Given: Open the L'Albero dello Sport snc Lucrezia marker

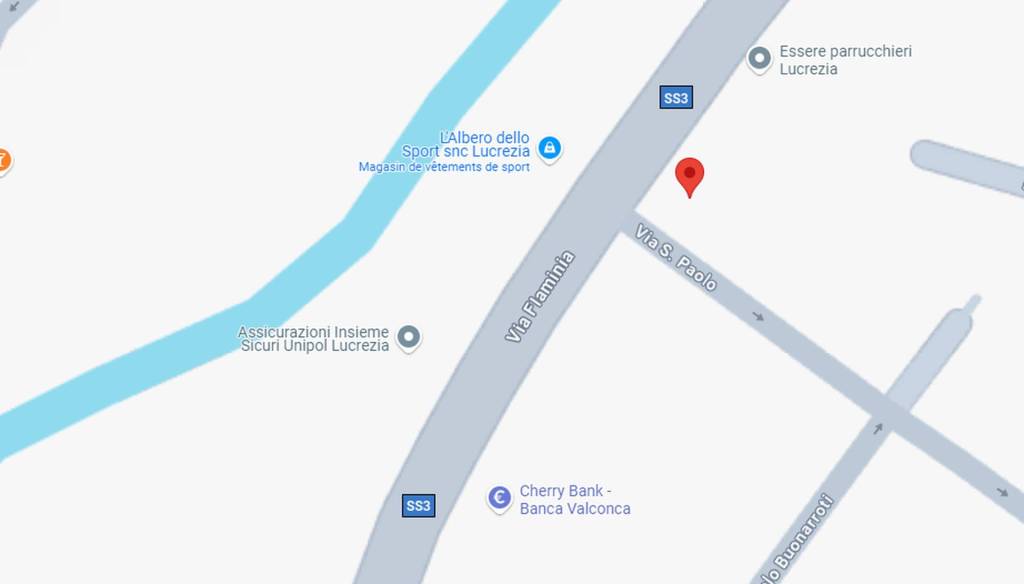Looking at the screenshot, I should pos(548,148).
